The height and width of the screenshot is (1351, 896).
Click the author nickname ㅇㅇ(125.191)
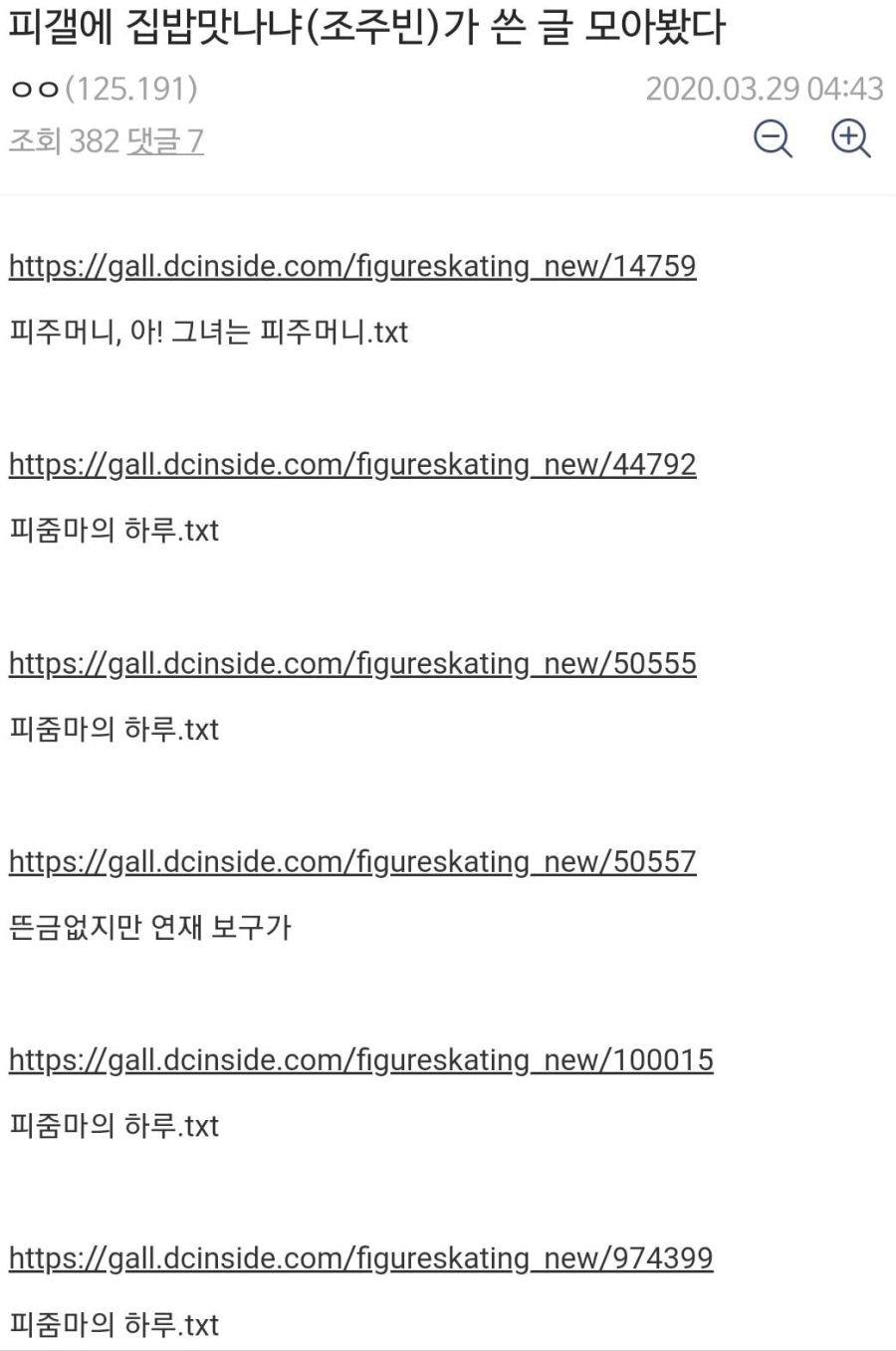coord(105,90)
